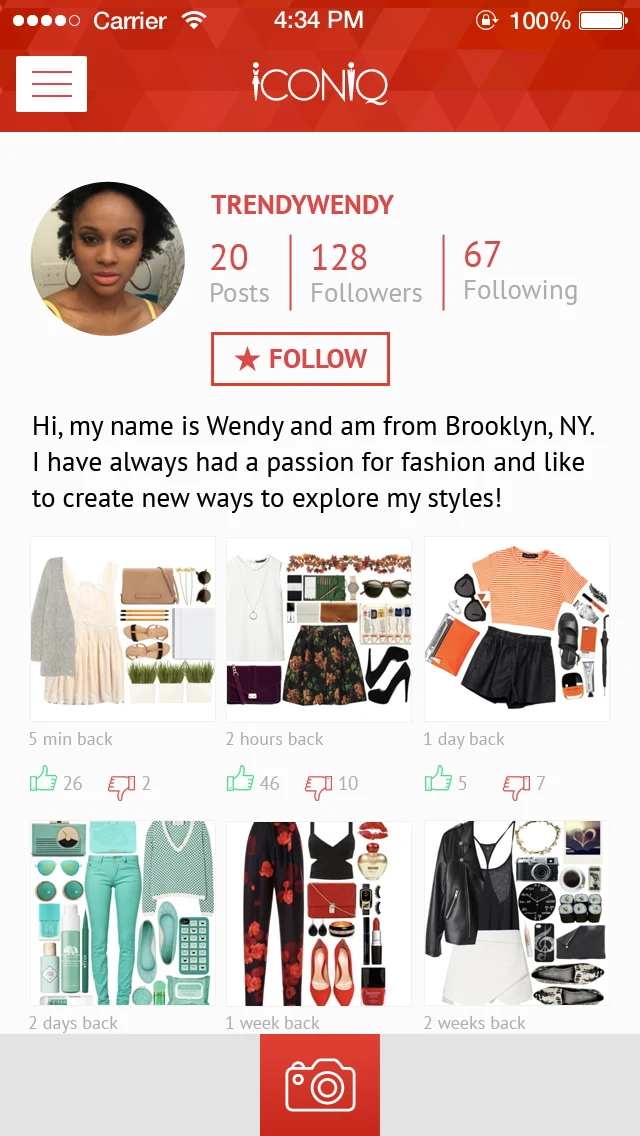Dislike the post from 1 day back
Screen dimensions: 640x1136
[516, 786]
